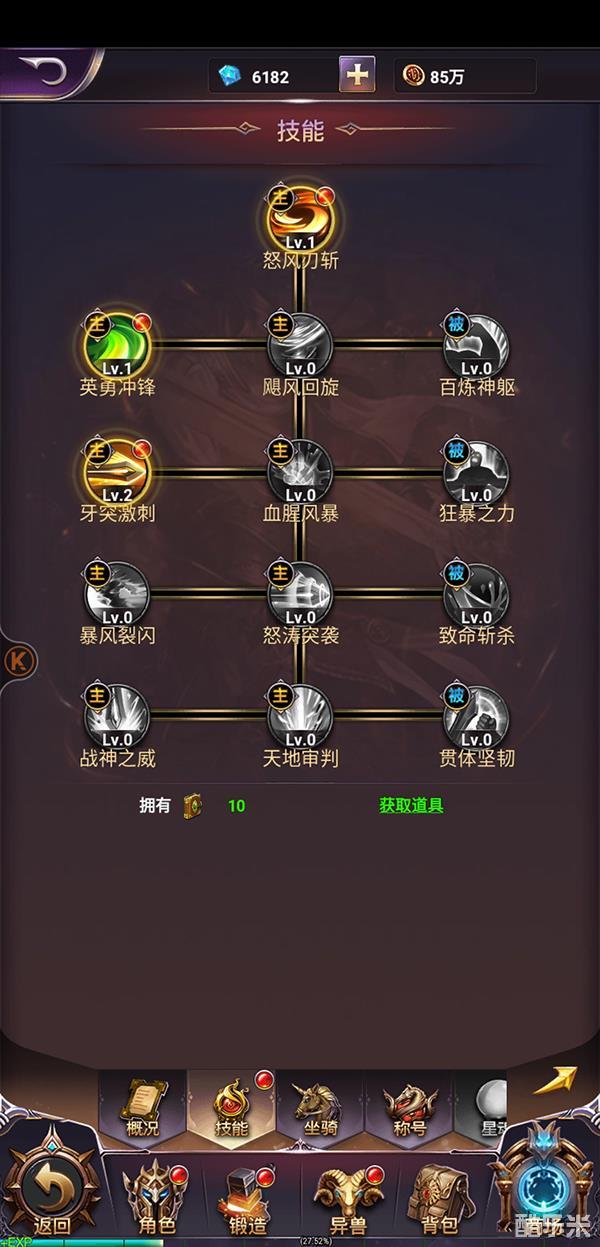Select the 英勇冲锋 skill
The image size is (600, 1247).
pyautogui.click(x=117, y=346)
